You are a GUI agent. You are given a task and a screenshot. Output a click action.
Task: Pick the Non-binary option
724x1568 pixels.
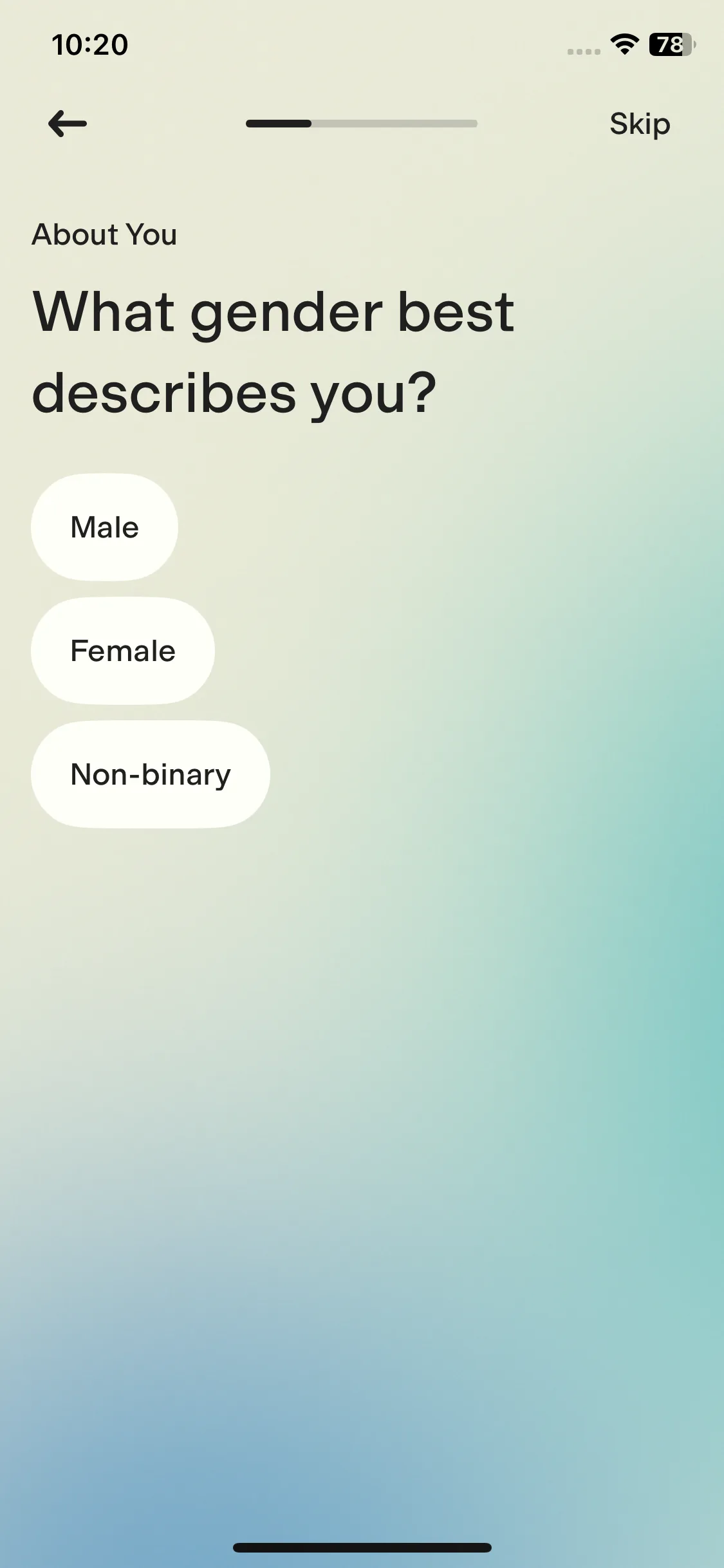coord(151,774)
